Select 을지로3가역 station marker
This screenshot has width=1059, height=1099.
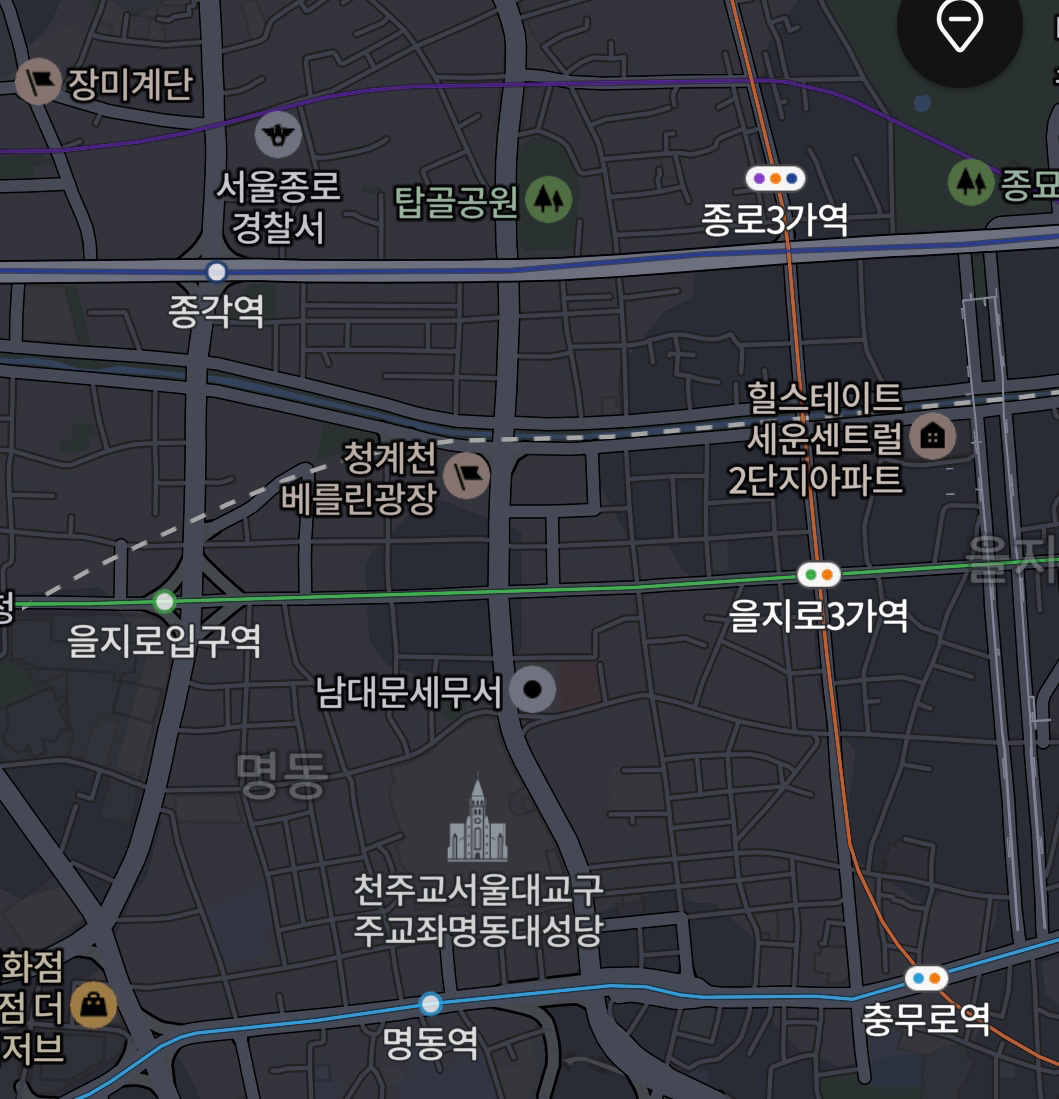coord(818,575)
